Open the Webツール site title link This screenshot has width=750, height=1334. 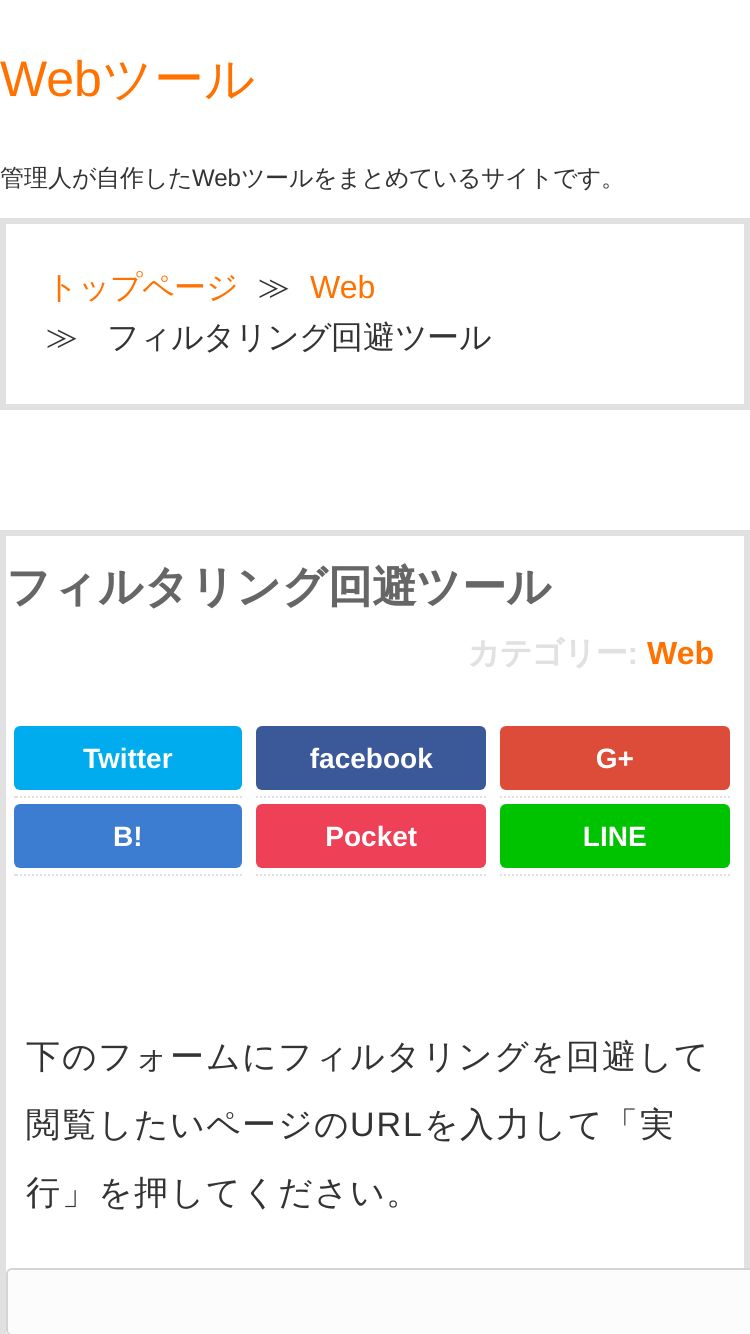point(127,79)
